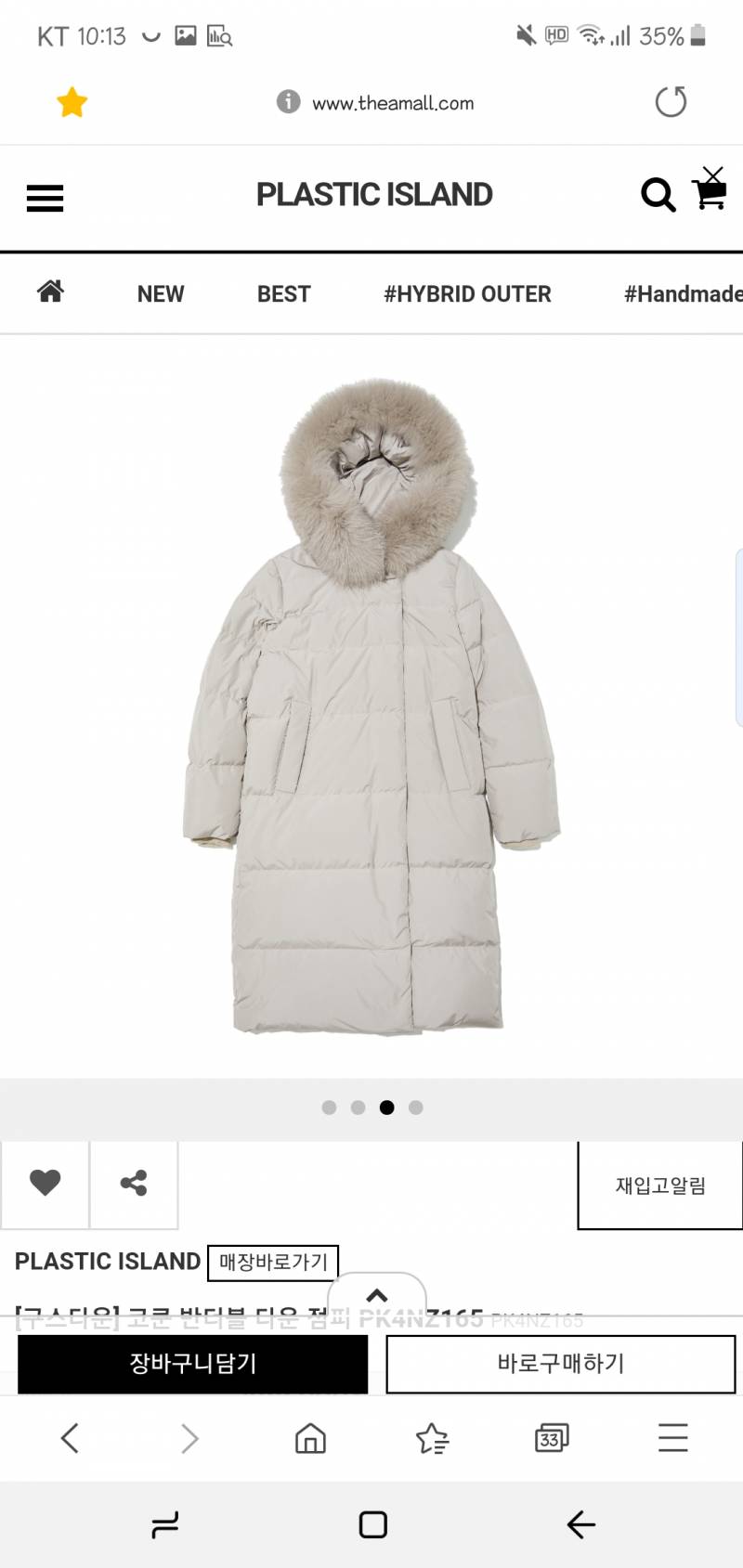Open the site search
Viewport: 743px width, 1568px height.
(658, 195)
